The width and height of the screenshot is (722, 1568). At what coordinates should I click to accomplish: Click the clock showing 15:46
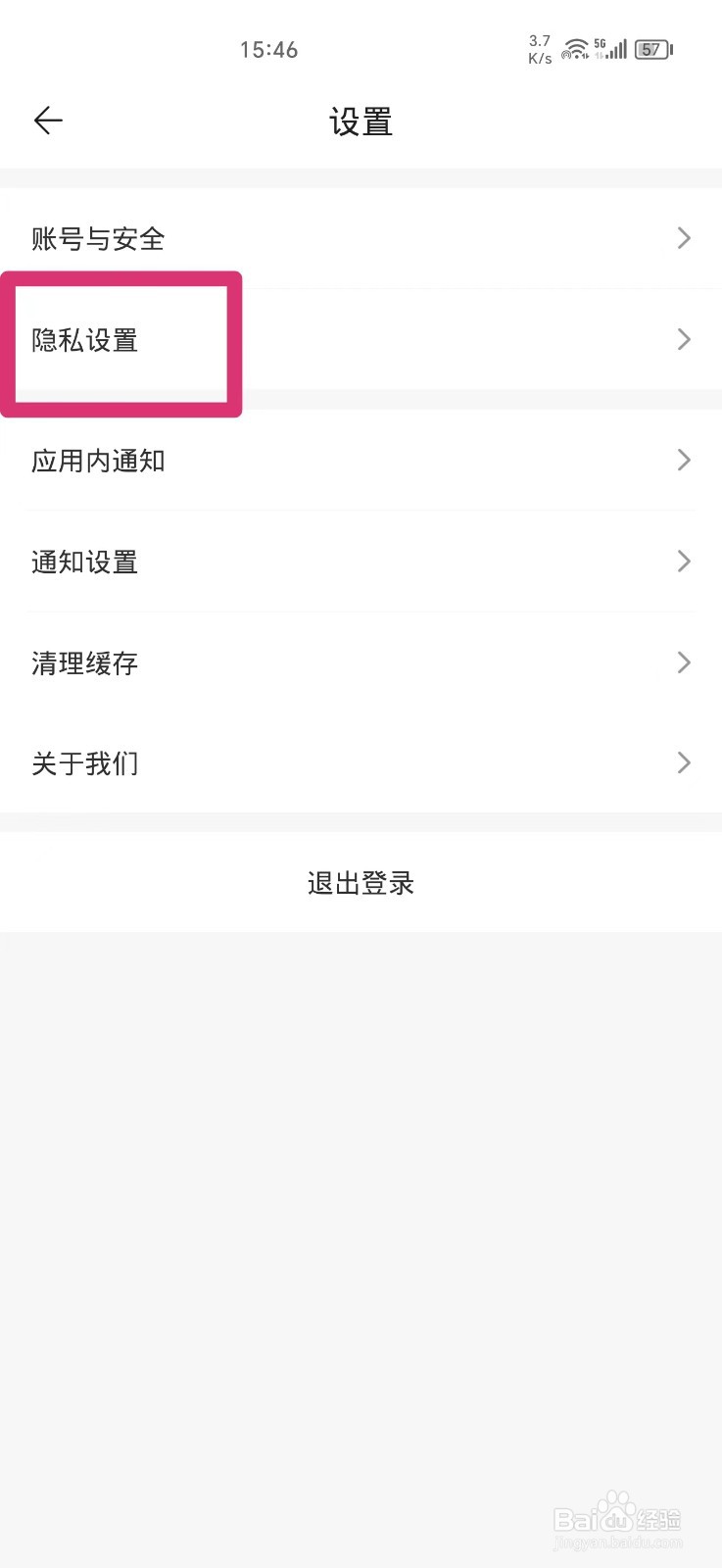[x=268, y=49]
